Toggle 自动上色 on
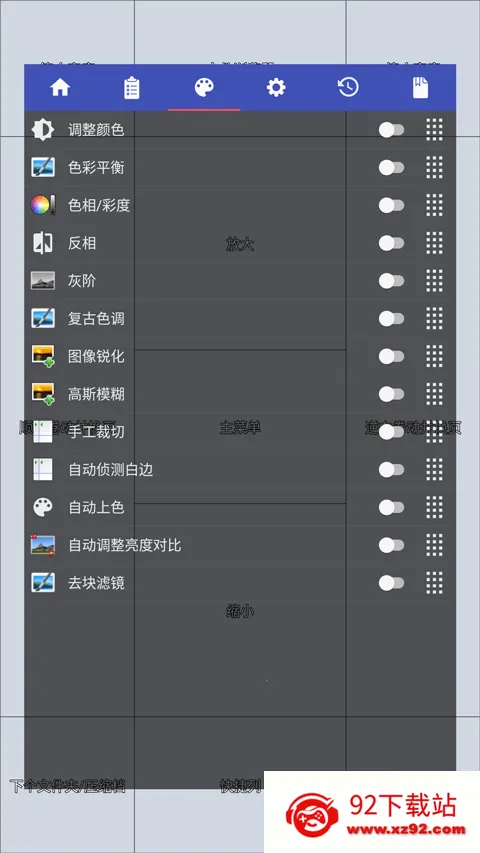This screenshot has height=853, width=480. coord(391,508)
